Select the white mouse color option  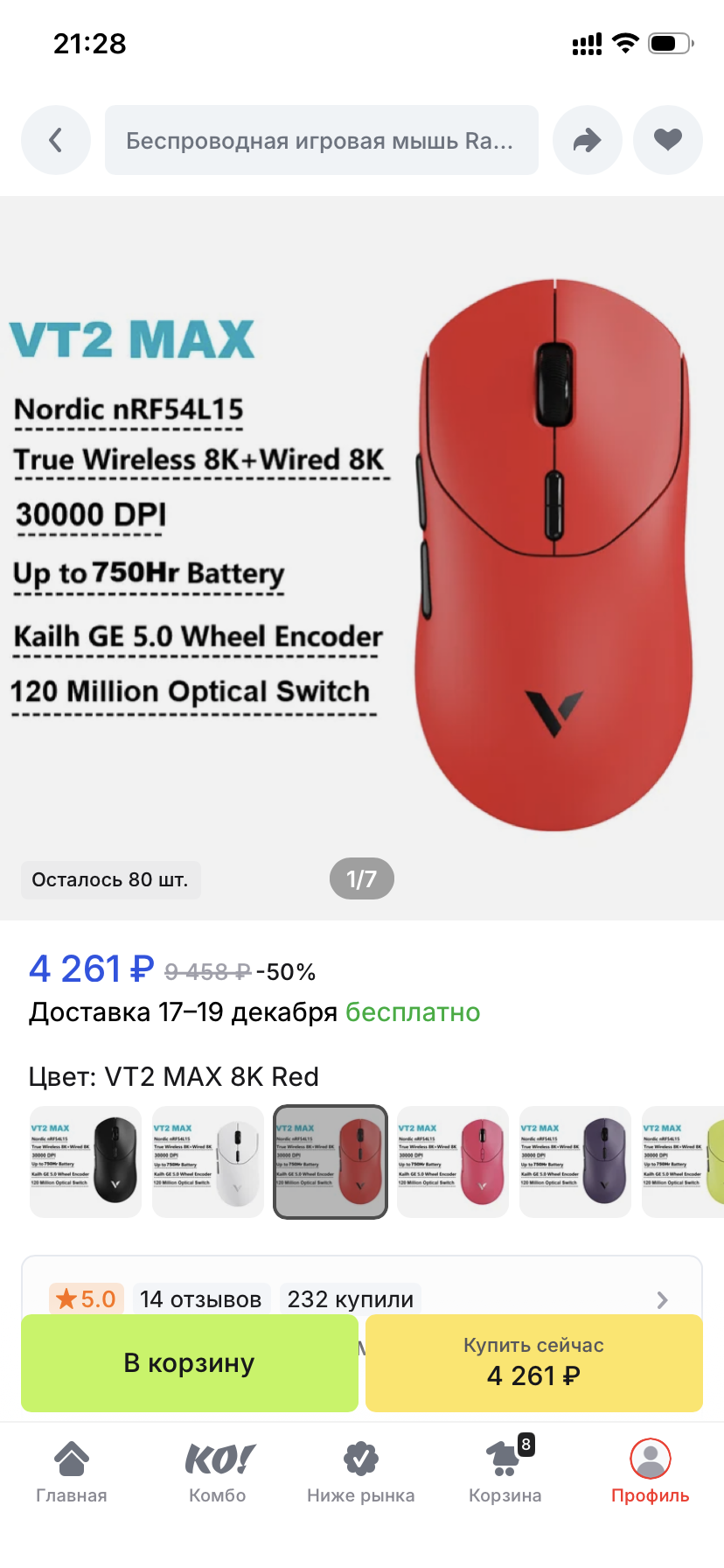pyautogui.click(x=208, y=1162)
